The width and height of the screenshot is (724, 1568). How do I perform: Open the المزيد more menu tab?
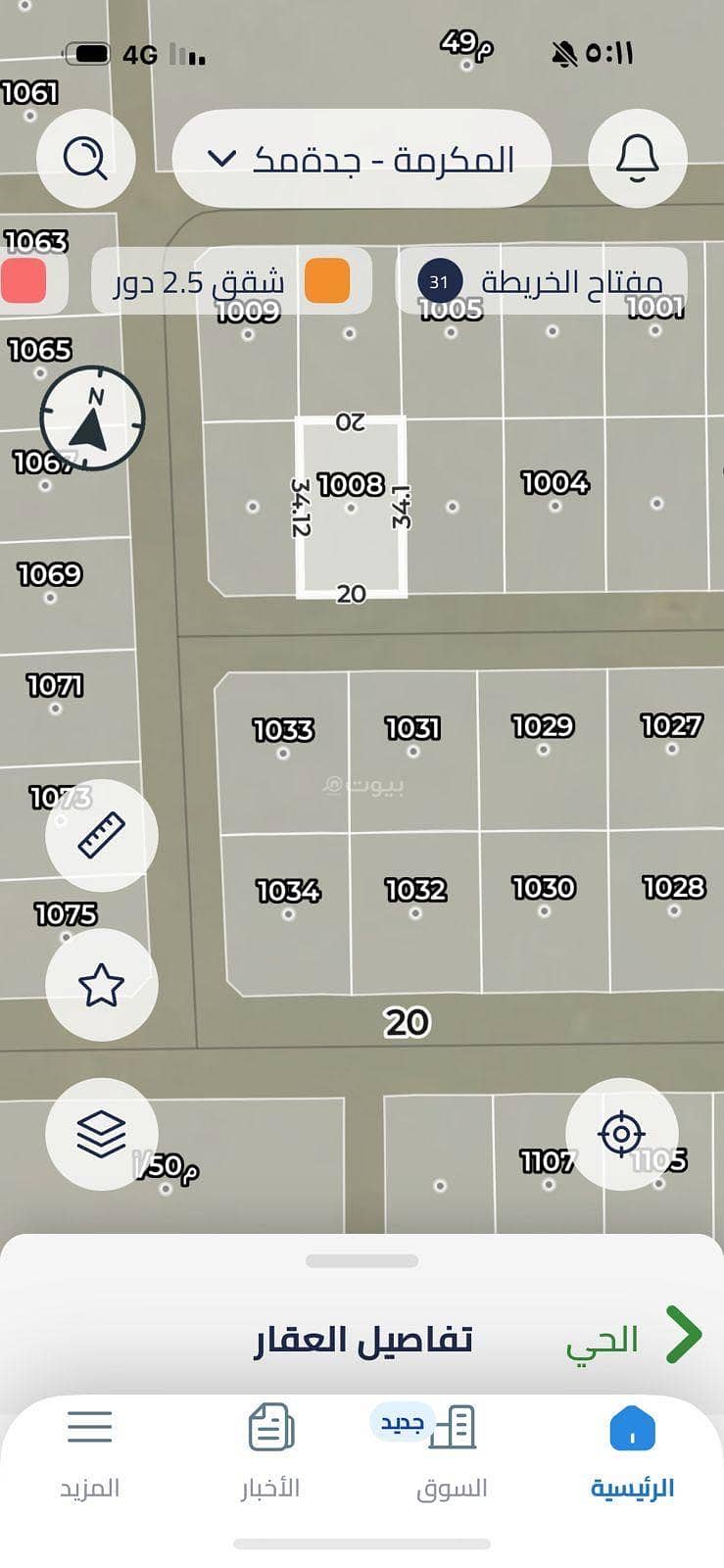tap(90, 1450)
